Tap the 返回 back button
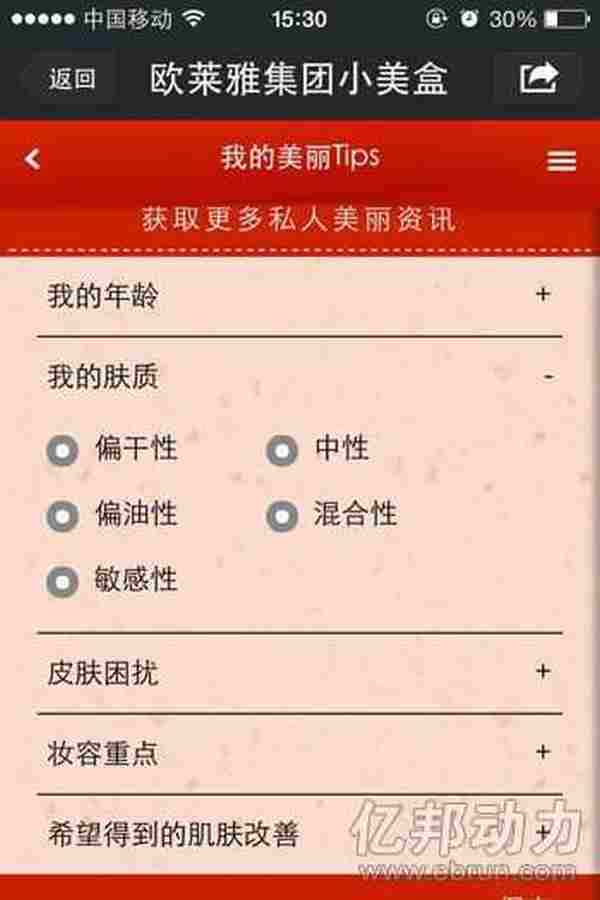This screenshot has width=600, height=900. click(x=70, y=79)
